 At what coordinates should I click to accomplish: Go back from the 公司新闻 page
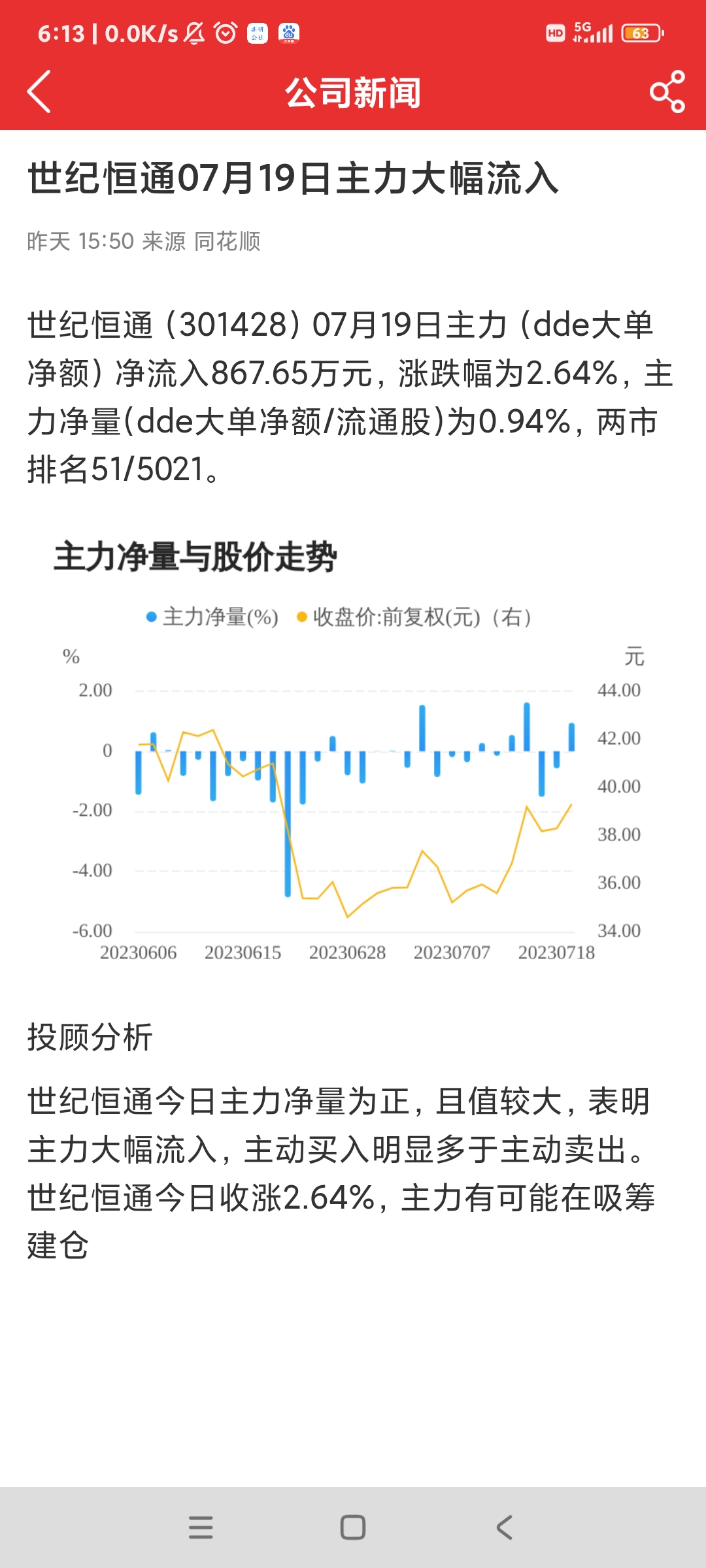[x=39, y=92]
